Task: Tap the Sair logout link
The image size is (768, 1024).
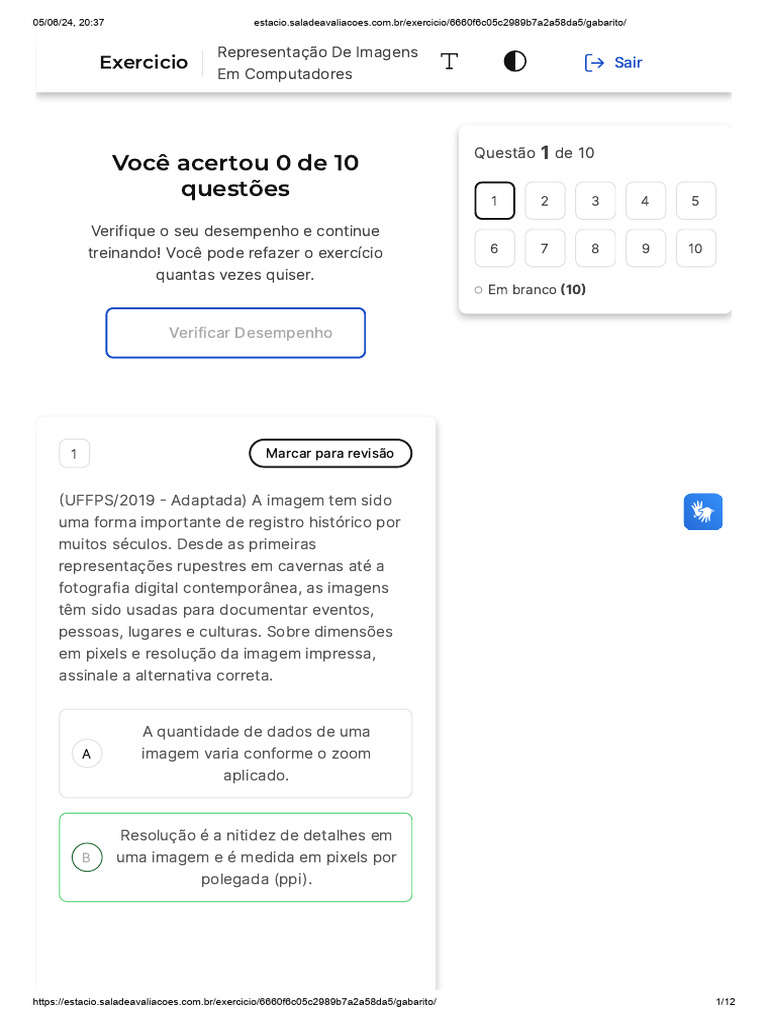Action: point(613,63)
